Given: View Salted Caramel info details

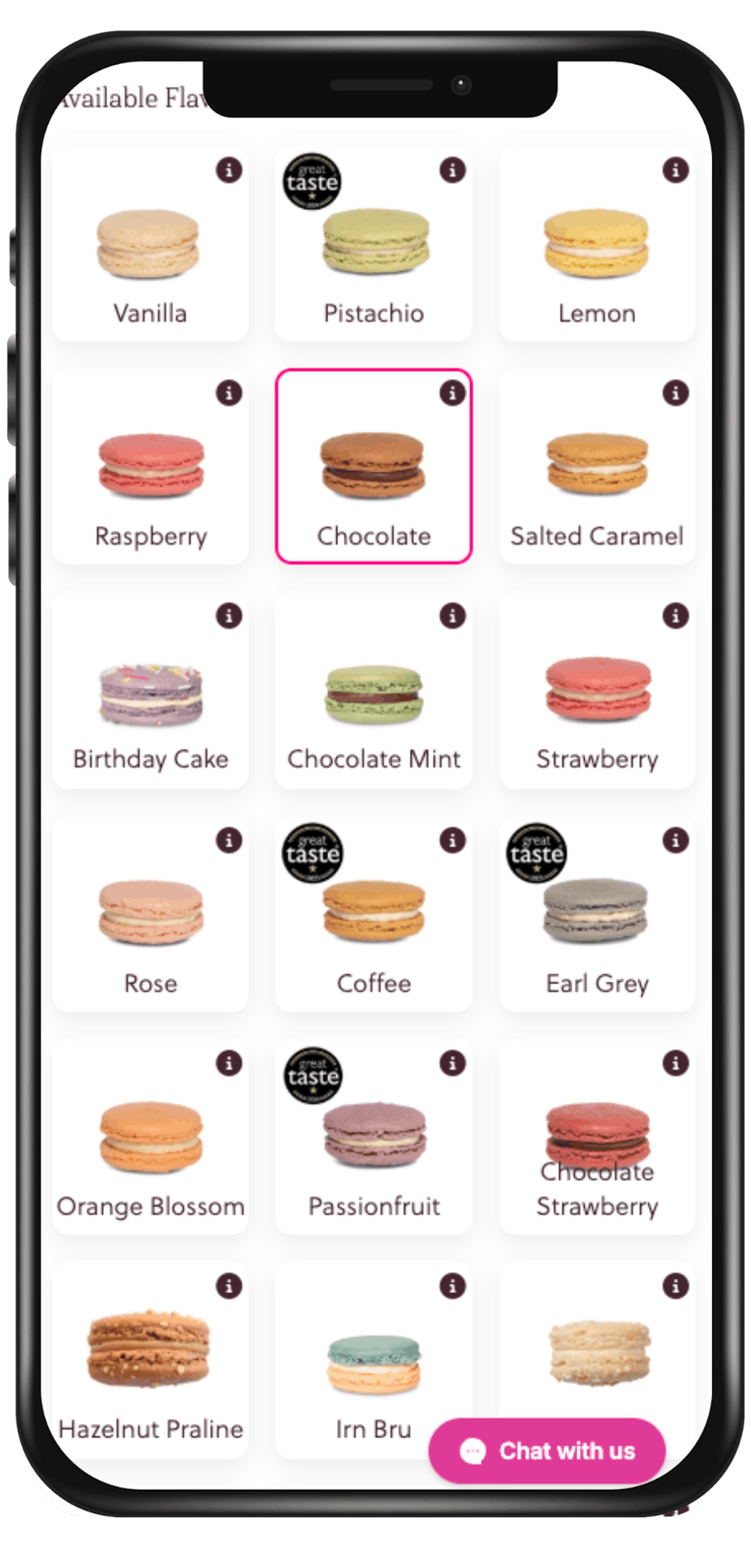Looking at the screenshot, I should (x=675, y=393).
